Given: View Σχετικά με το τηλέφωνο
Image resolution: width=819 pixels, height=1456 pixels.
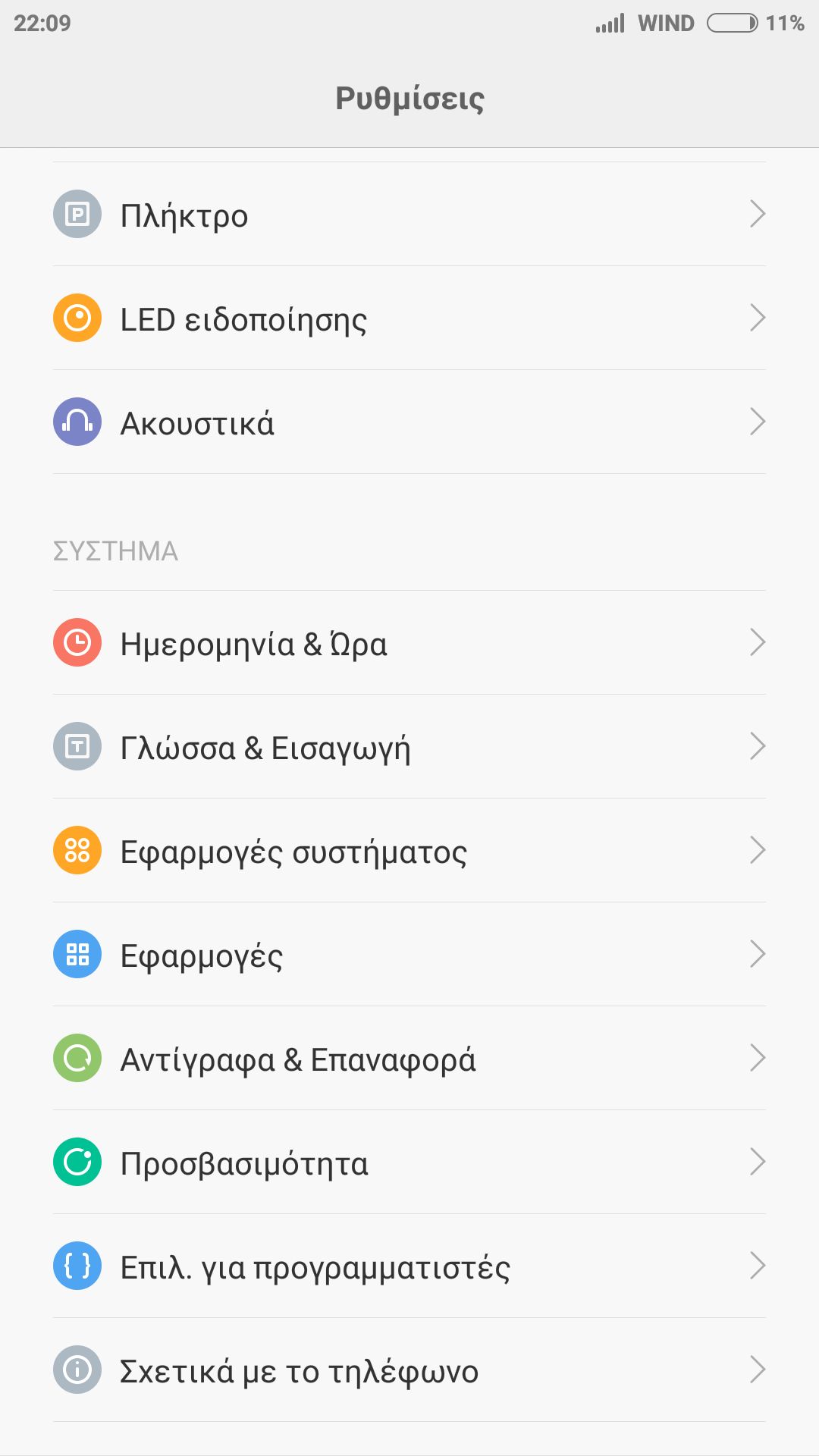Looking at the screenshot, I should pos(409,1370).
